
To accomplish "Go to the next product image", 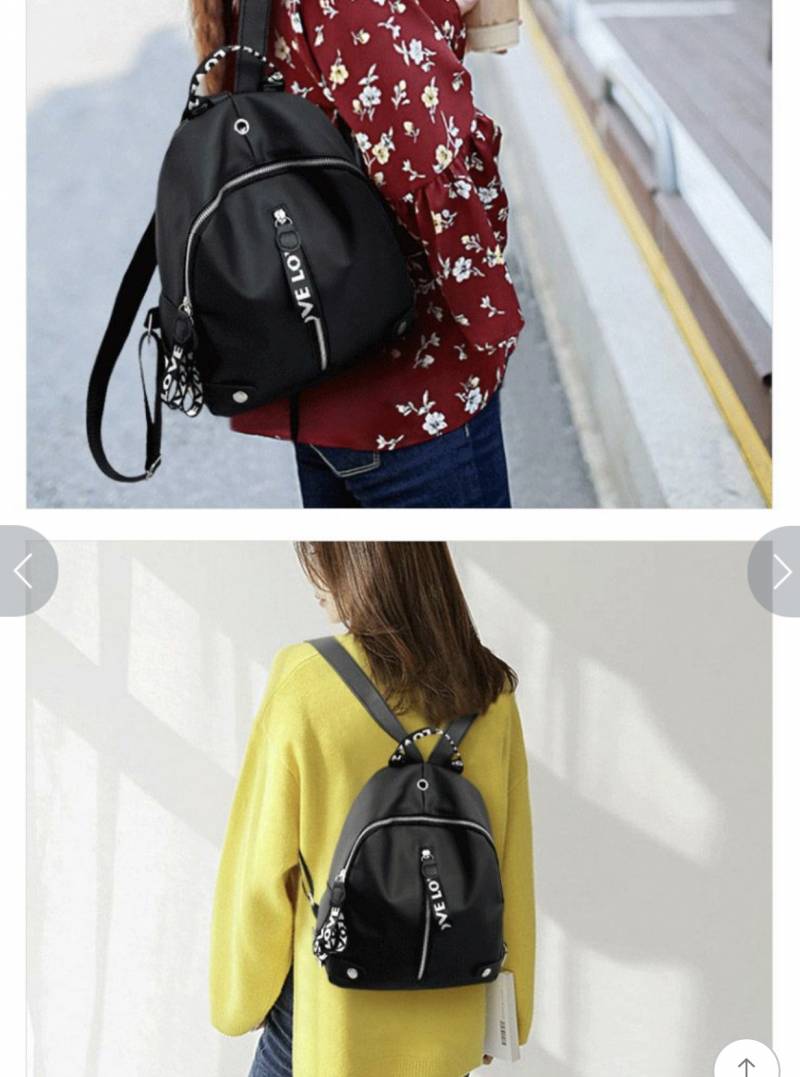I will pyautogui.click(x=778, y=571).
